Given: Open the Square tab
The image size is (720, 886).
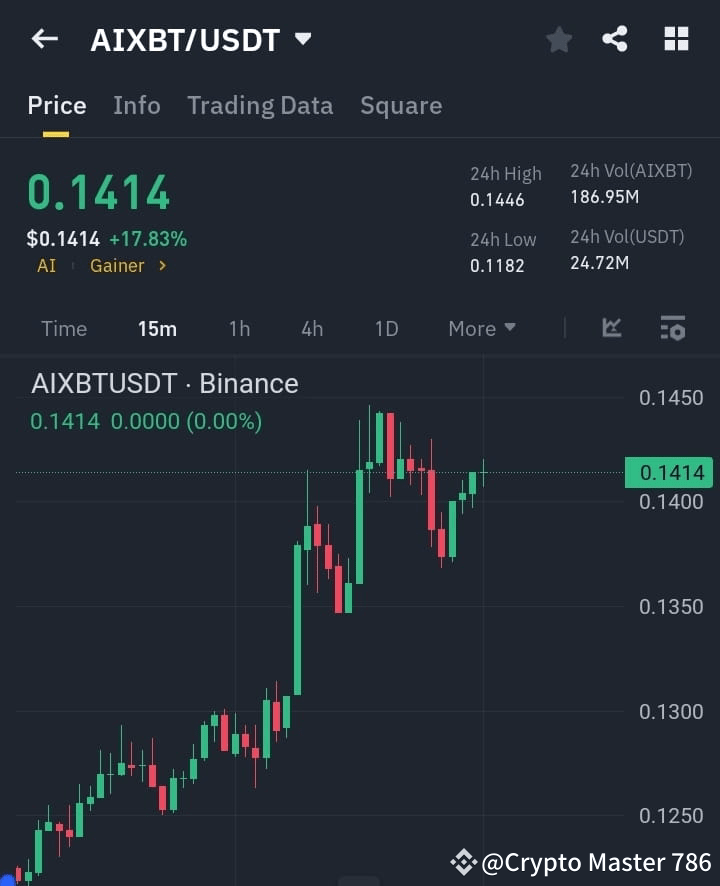Looking at the screenshot, I should pyautogui.click(x=401, y=105).
